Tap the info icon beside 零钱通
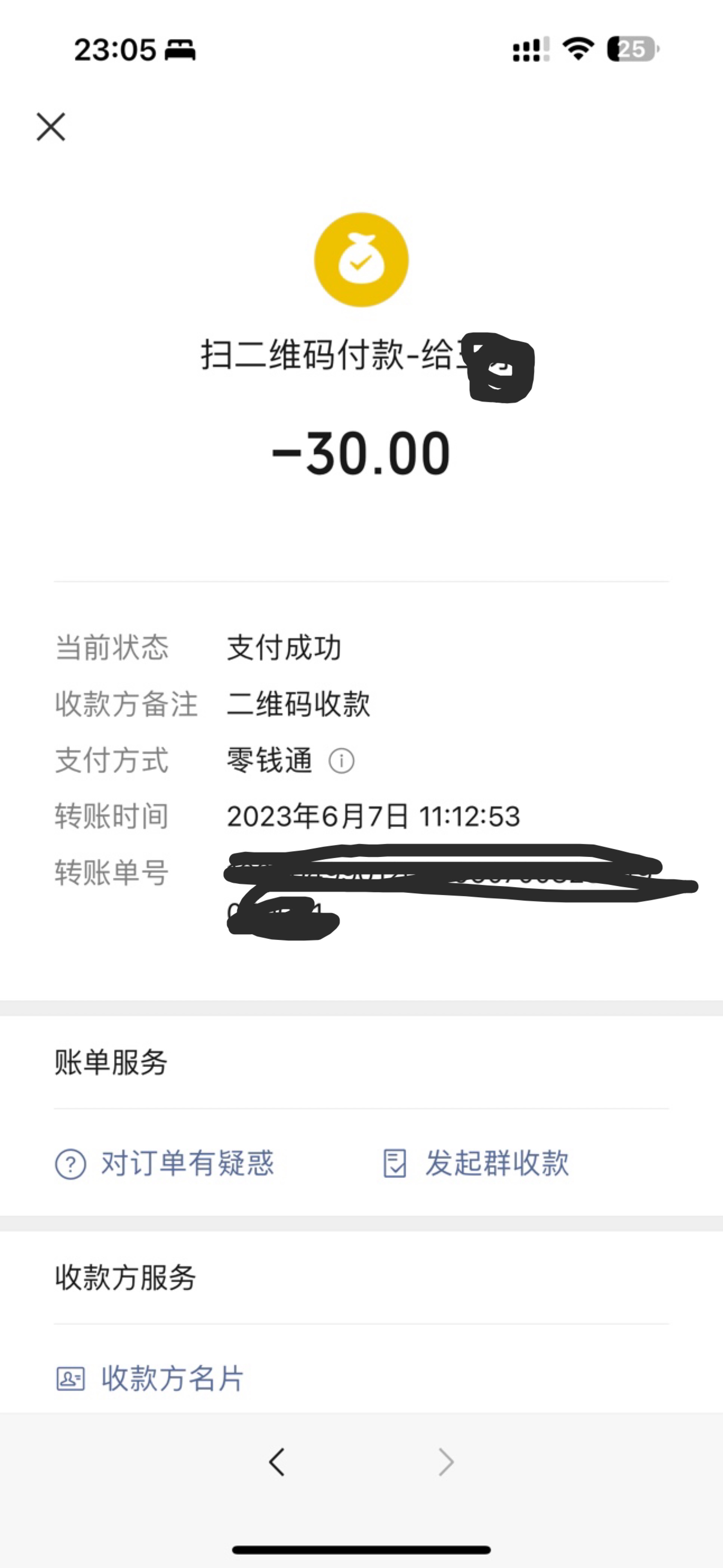 point(342,761)
